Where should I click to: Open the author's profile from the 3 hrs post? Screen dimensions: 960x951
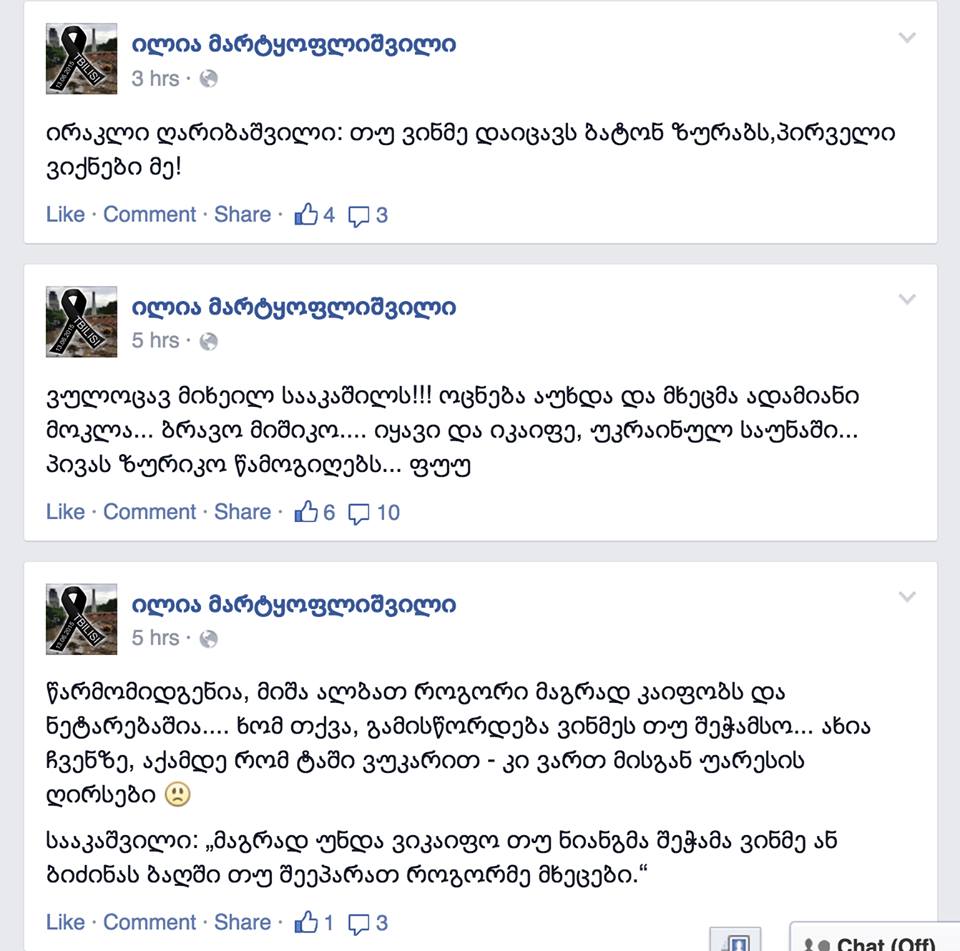(x=294, y=45)
